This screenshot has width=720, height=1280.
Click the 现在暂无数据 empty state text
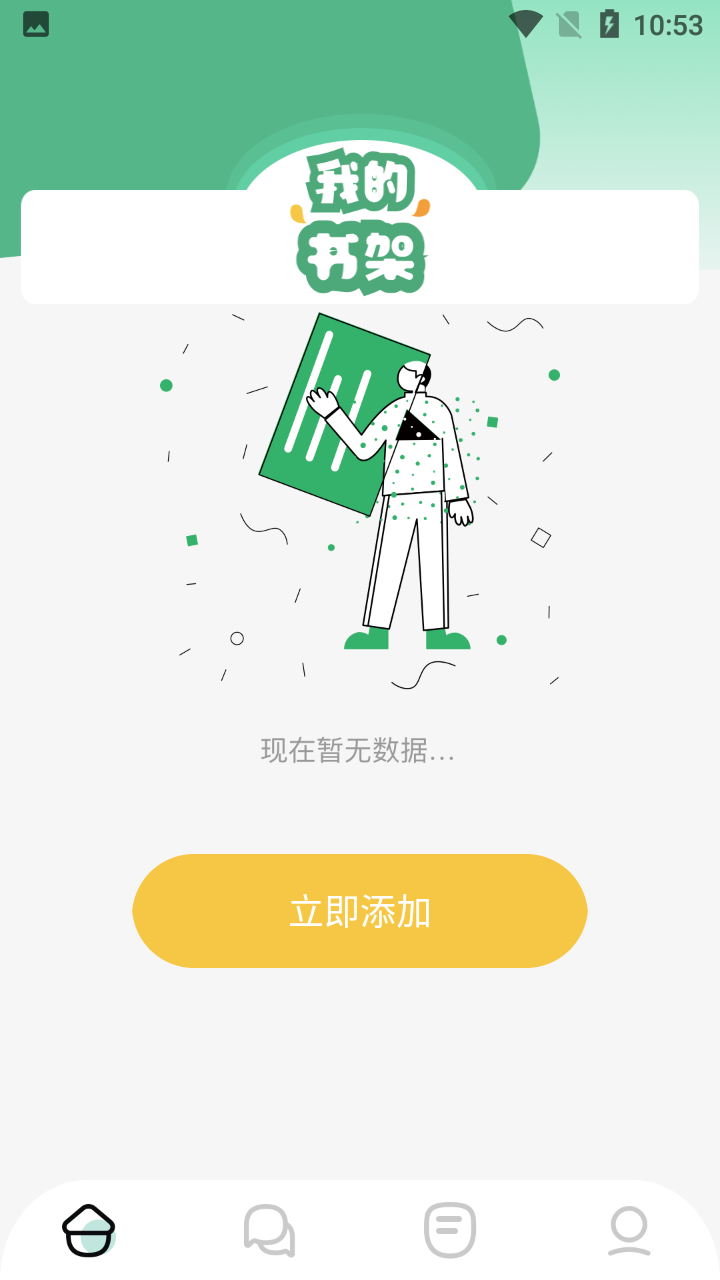pyautogui.click(x=360, y=751)
